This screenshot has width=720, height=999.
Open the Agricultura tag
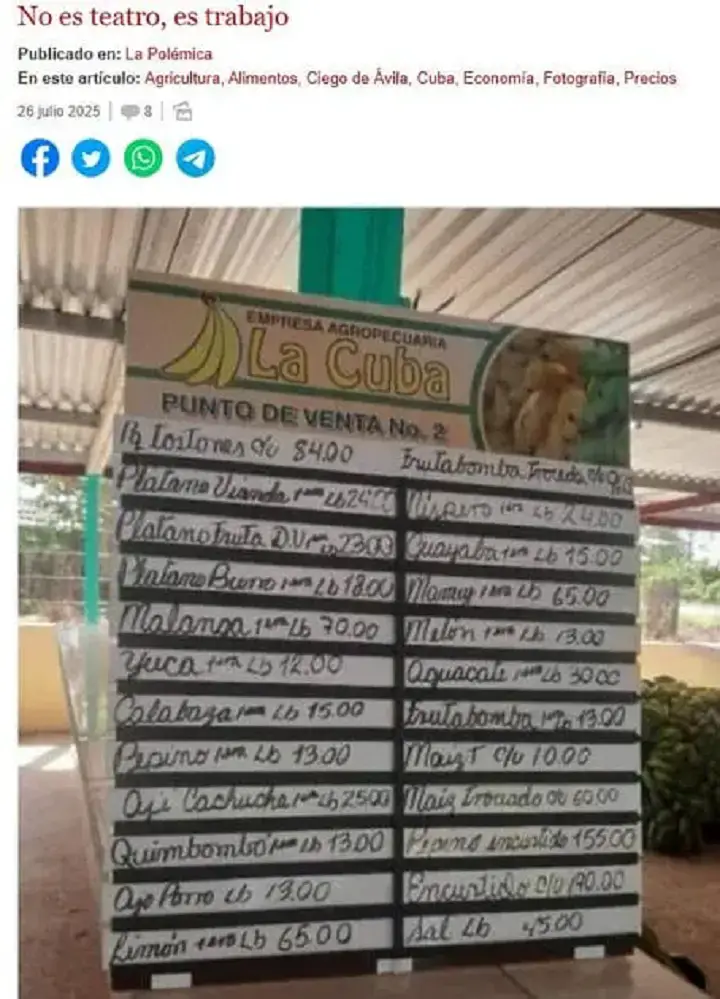click(183, 78)
